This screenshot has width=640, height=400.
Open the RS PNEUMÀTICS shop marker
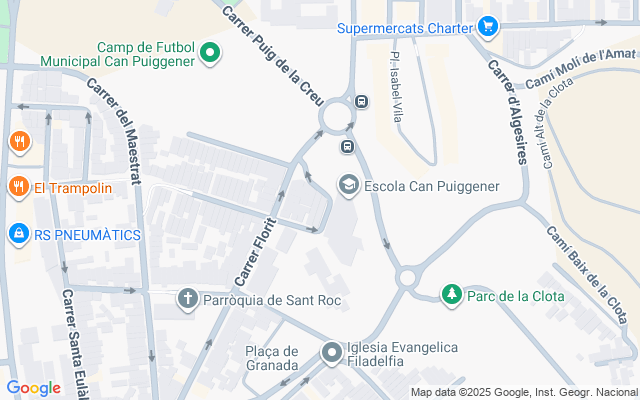click(x=19, y=234)
